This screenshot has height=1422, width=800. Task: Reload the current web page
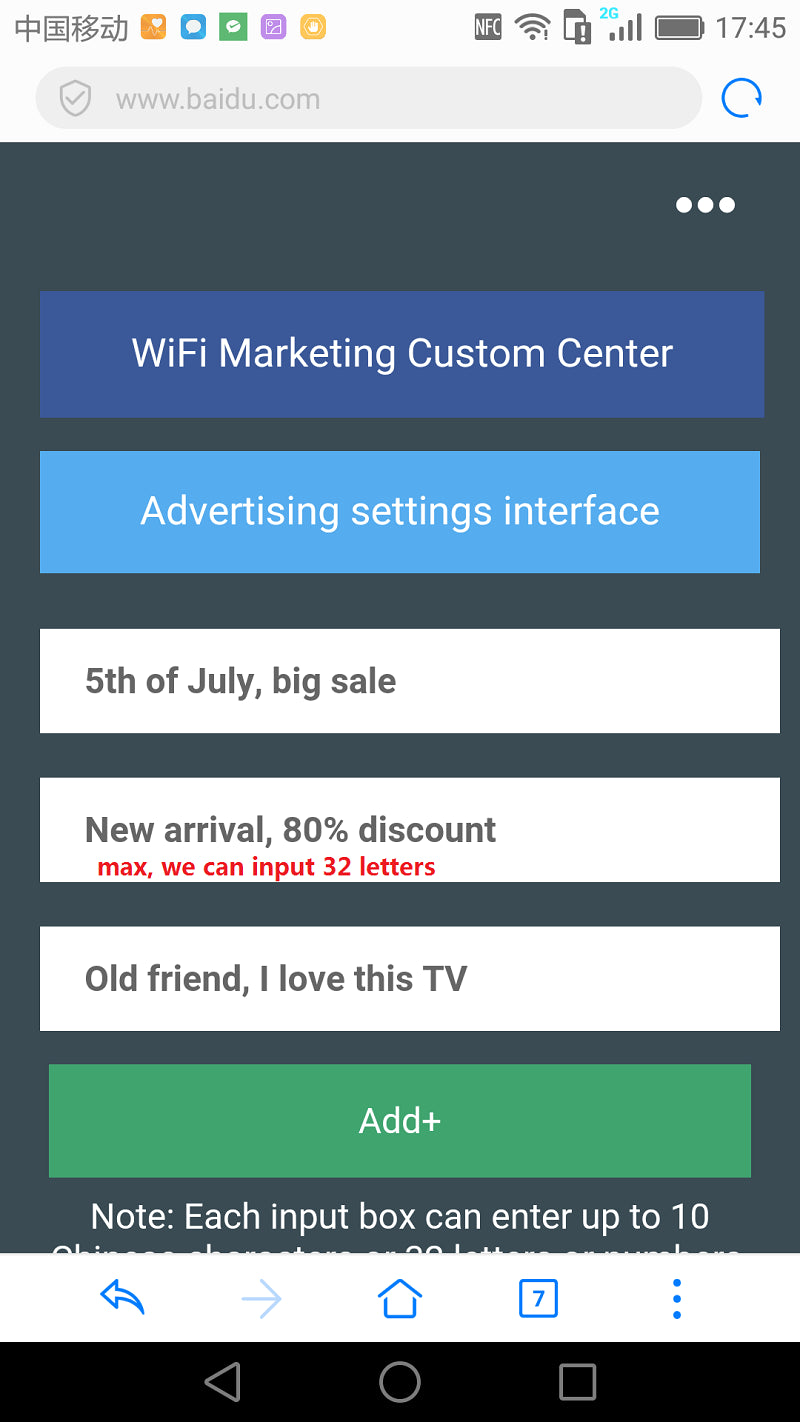click(741, 98)
